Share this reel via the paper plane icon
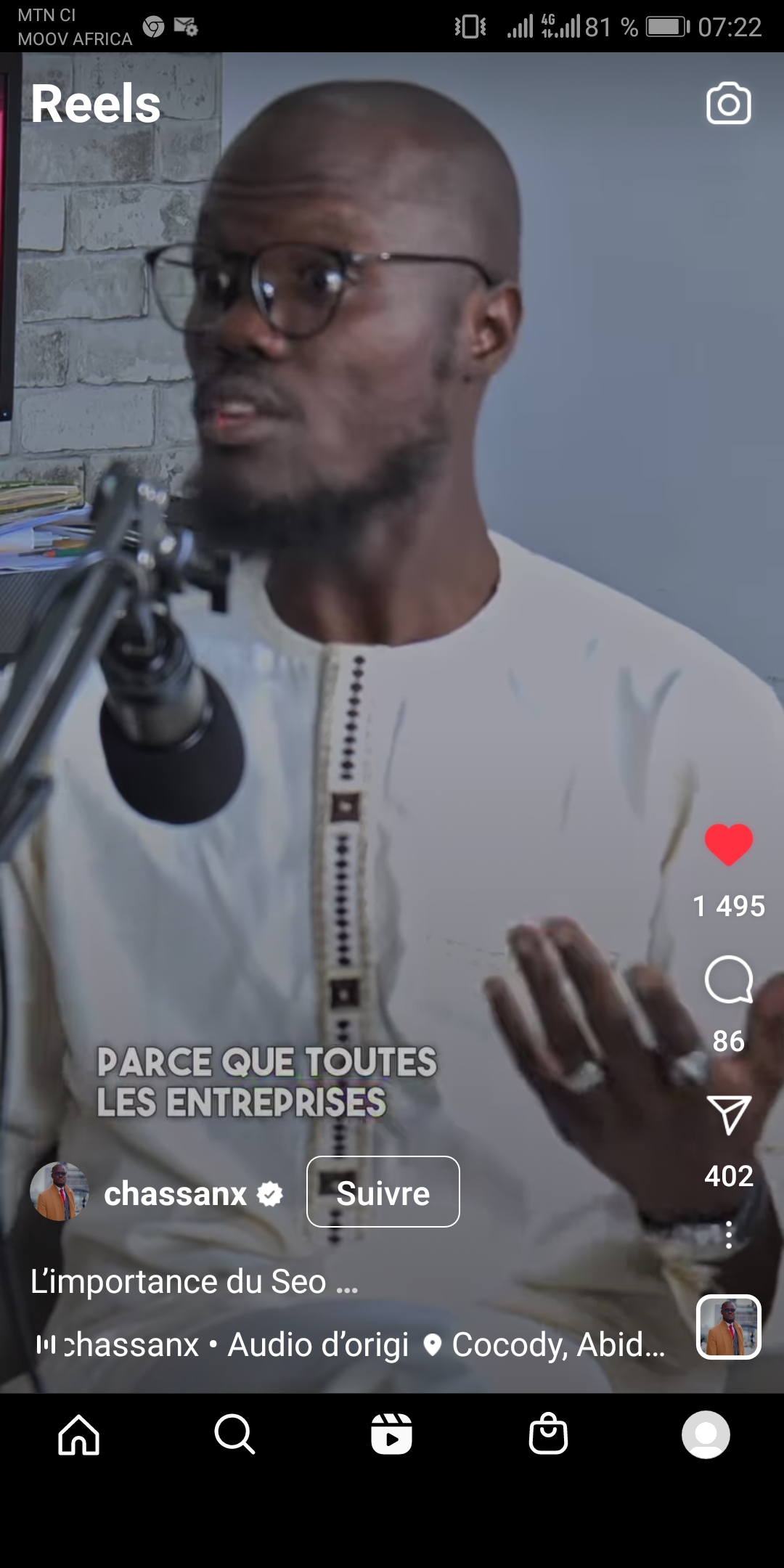 click(728, 1115)
